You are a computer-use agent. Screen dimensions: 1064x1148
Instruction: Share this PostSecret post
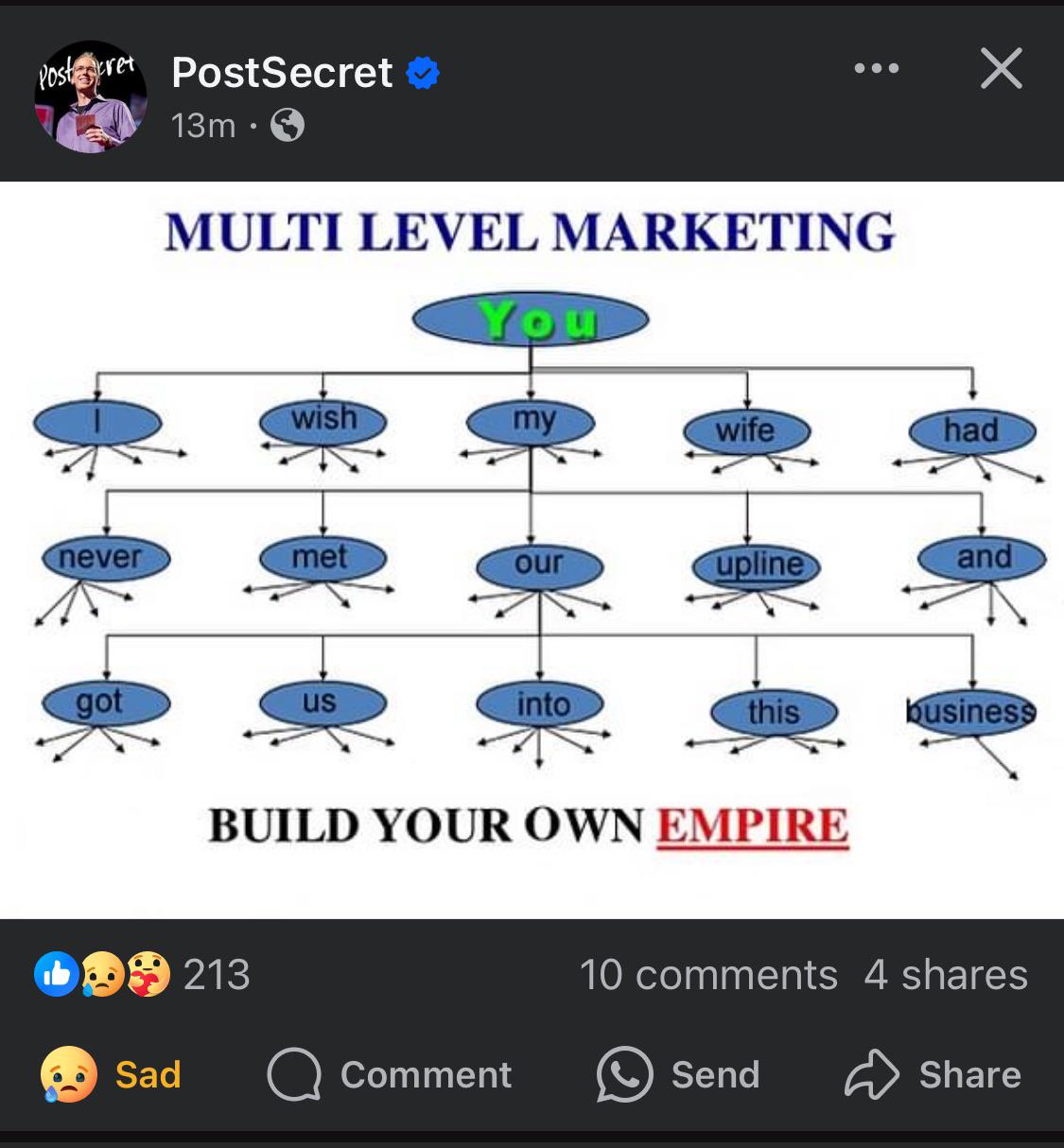(933, 1075)
